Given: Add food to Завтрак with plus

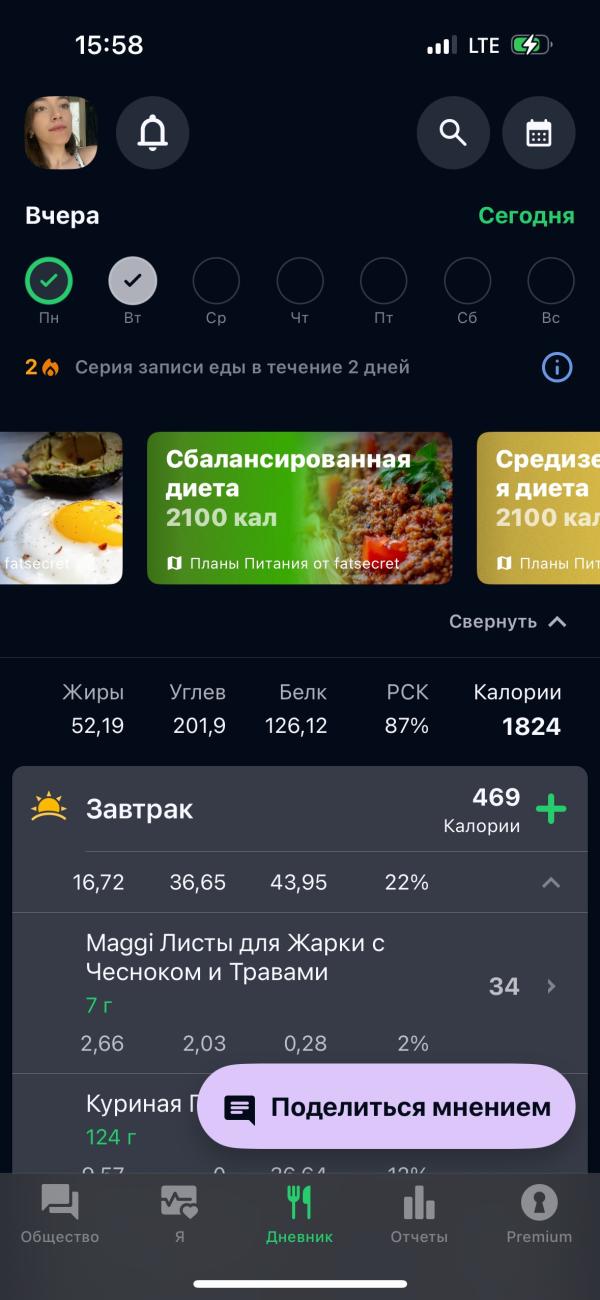Looking at the screenshot, I should coord(551,809).
